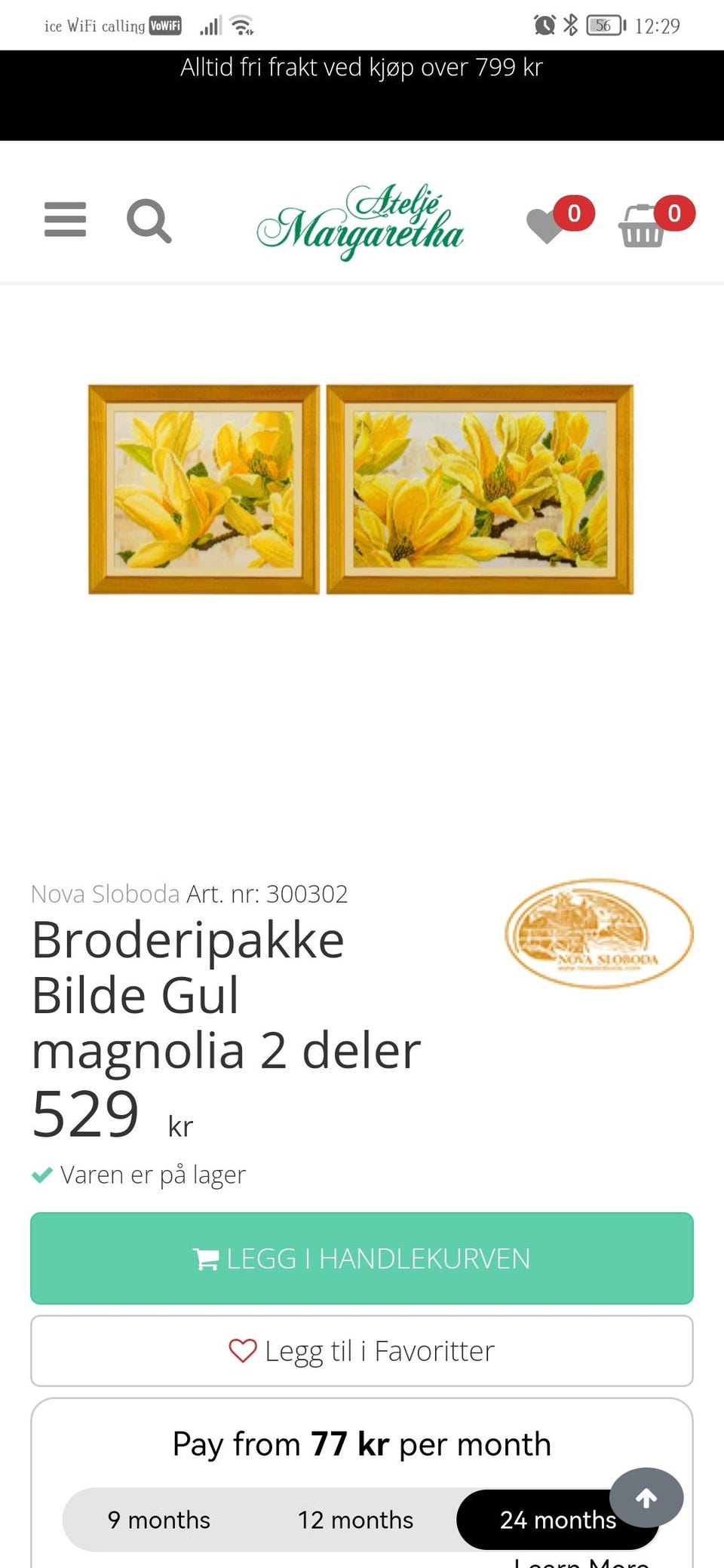Click the cart count badge showing 0
Screen dimensions: 724x1568
coord(674,213)
